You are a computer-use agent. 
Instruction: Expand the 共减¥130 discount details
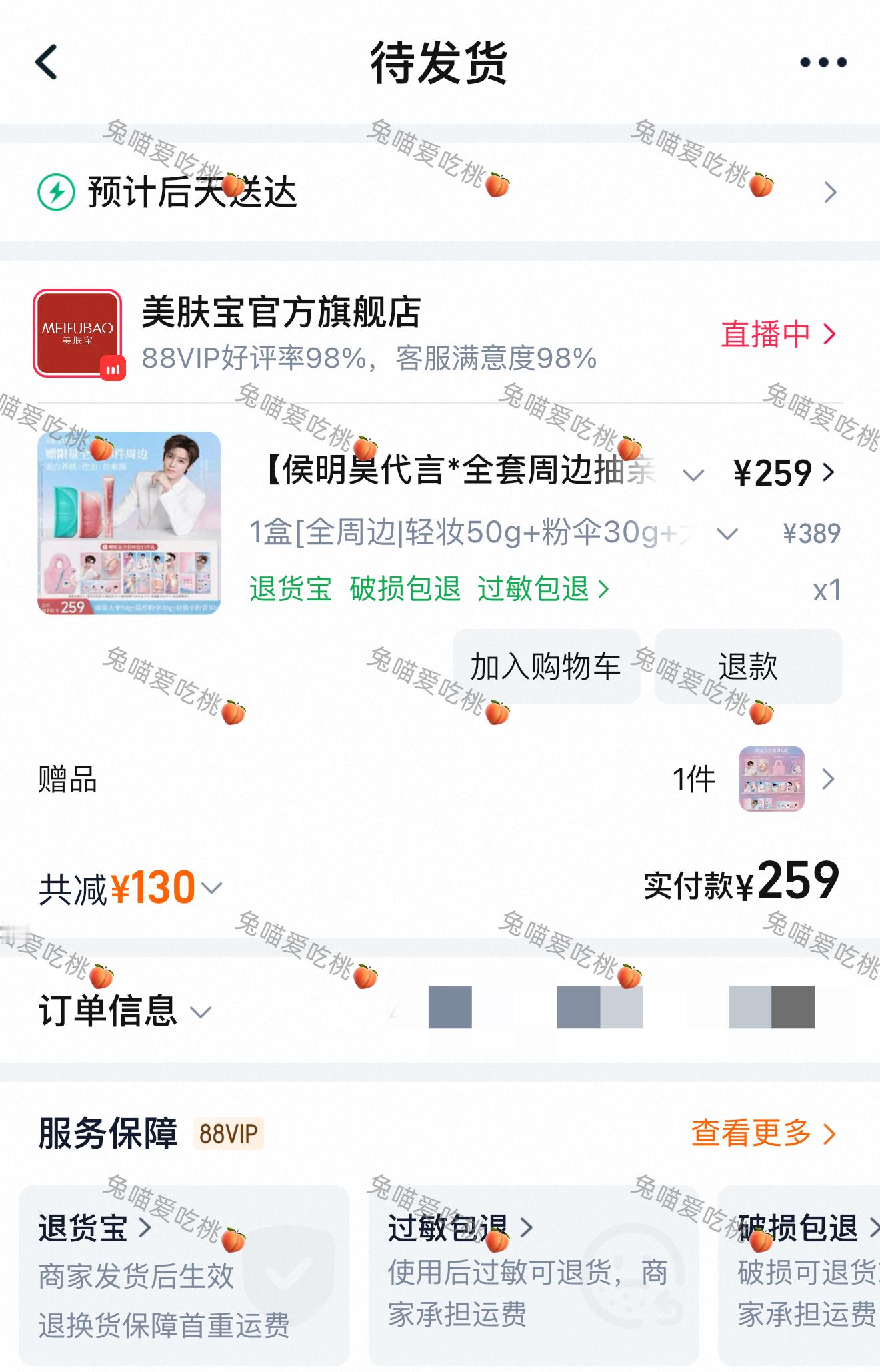pos(212,887)
